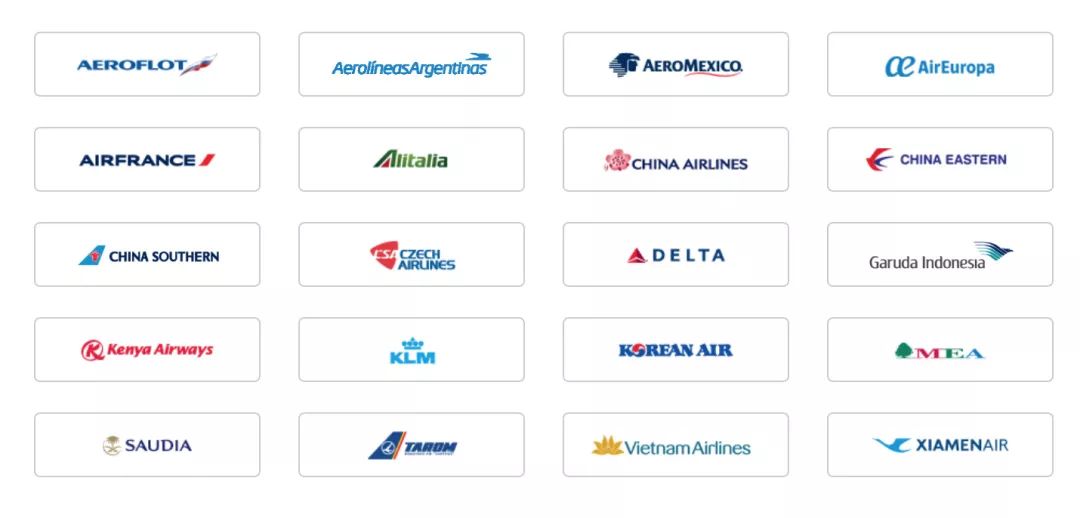Choose the Air Europa card
The height and width of the screenshot is (518, 1080).
939,65
